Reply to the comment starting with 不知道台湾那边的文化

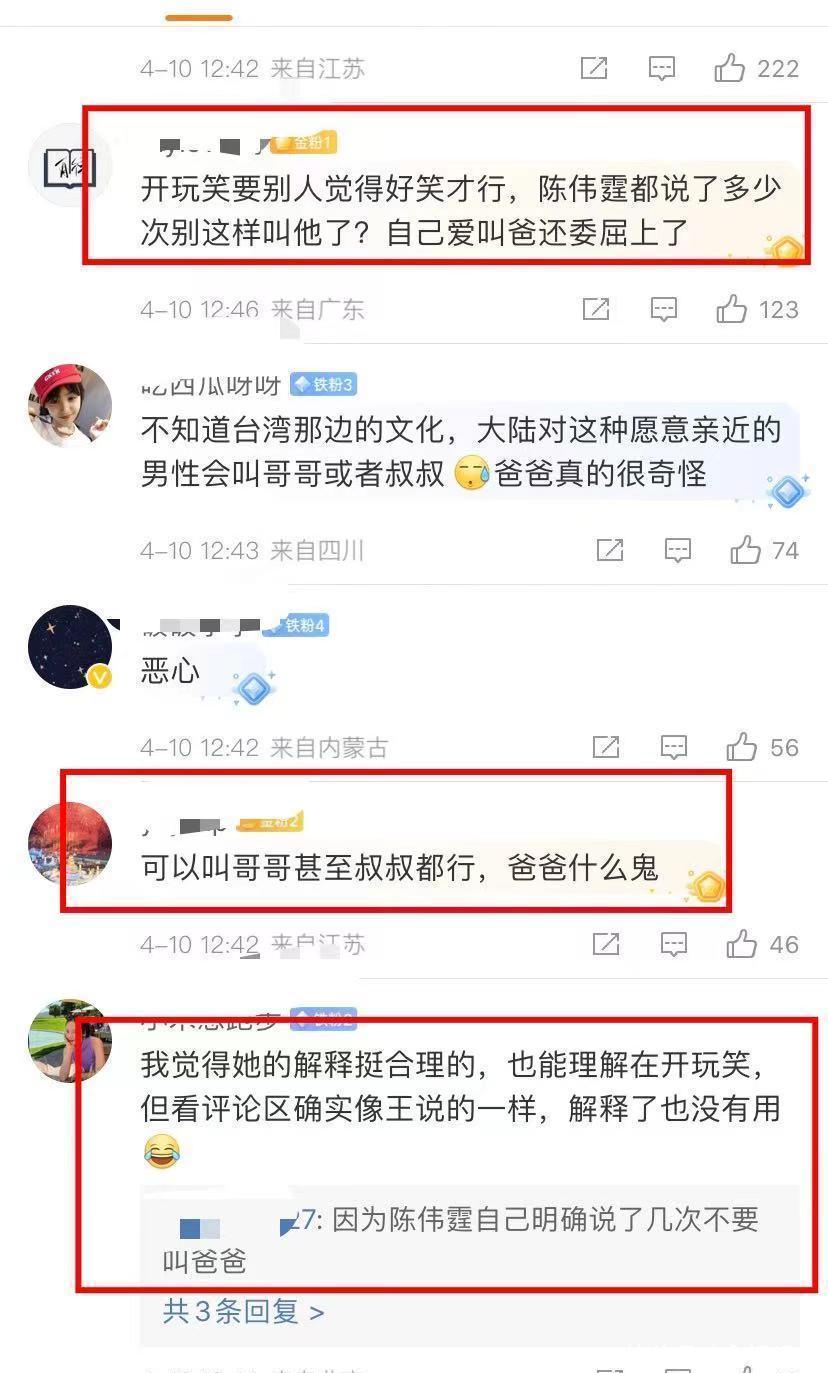(678, 549)
